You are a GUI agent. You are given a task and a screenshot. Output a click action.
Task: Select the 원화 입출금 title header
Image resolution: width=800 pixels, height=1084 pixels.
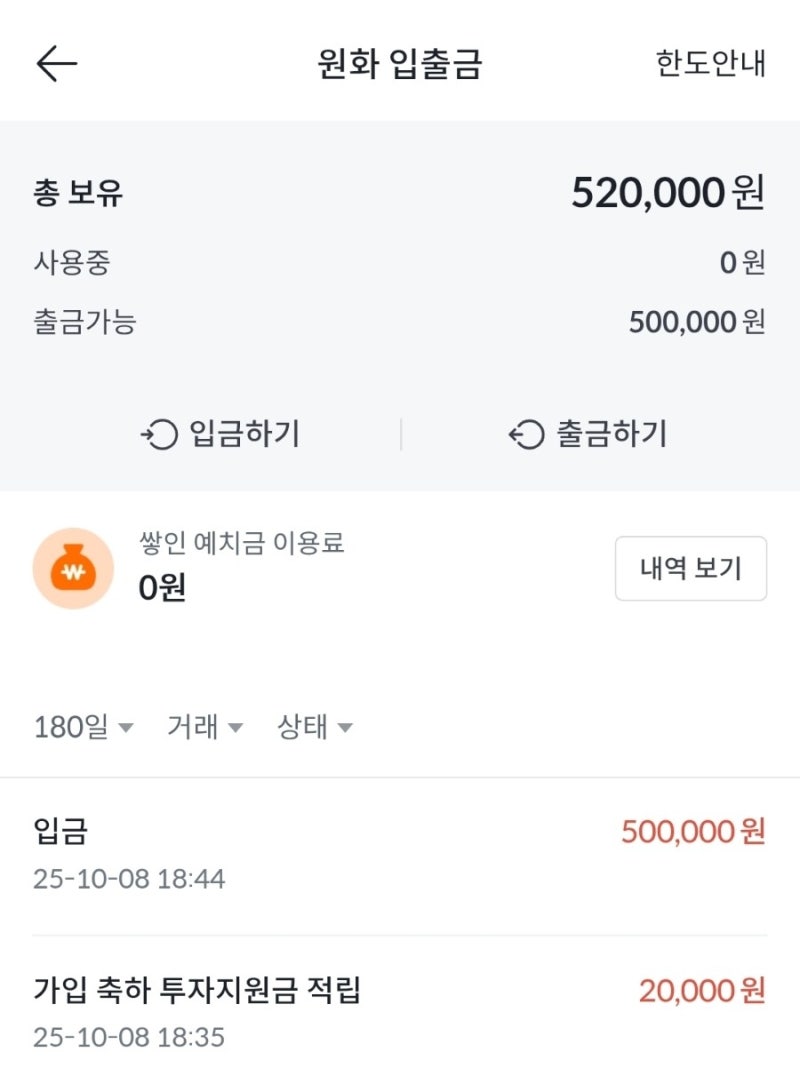[399, 62]
